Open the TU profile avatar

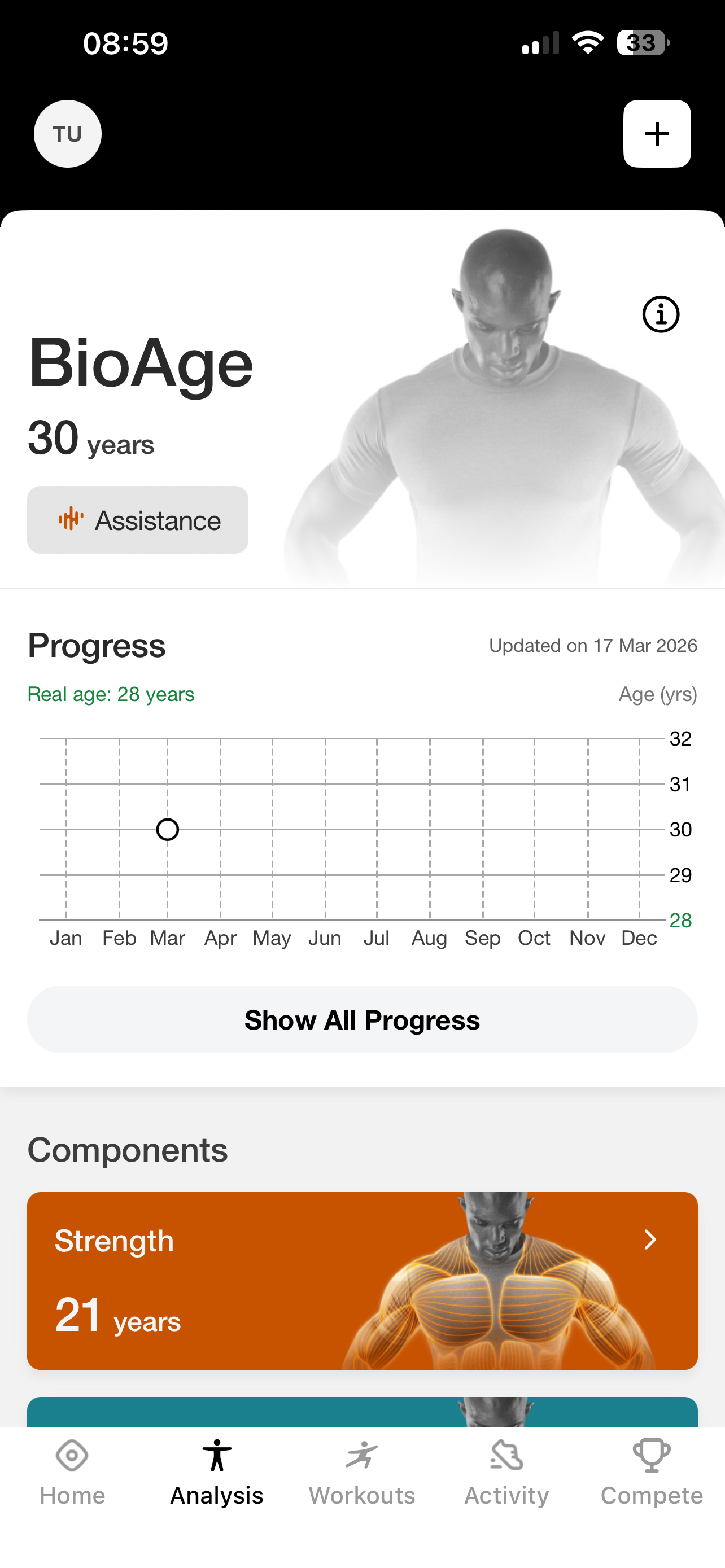pos(68,134)
